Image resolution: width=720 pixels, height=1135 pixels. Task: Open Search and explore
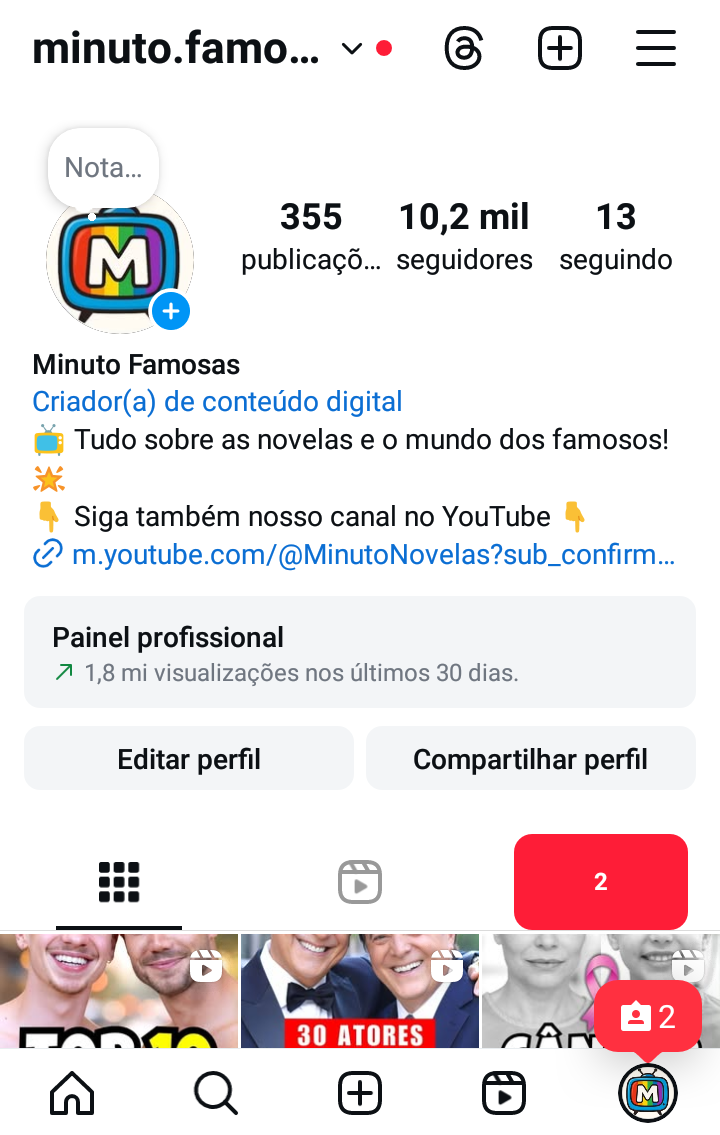(x=216, y=1093)
